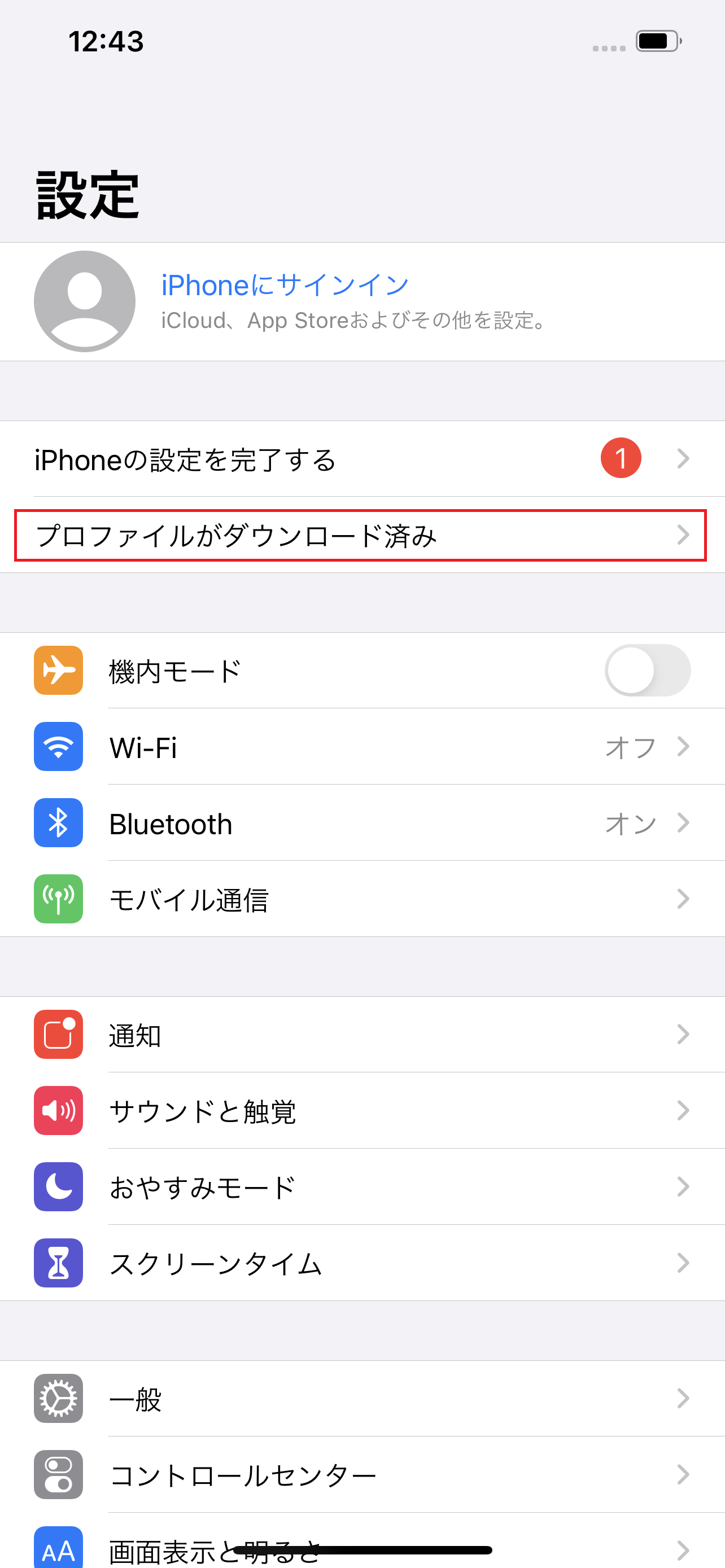Click the blue Wi-Fi icon
725x1568 pixels.
tap(58, 747)
